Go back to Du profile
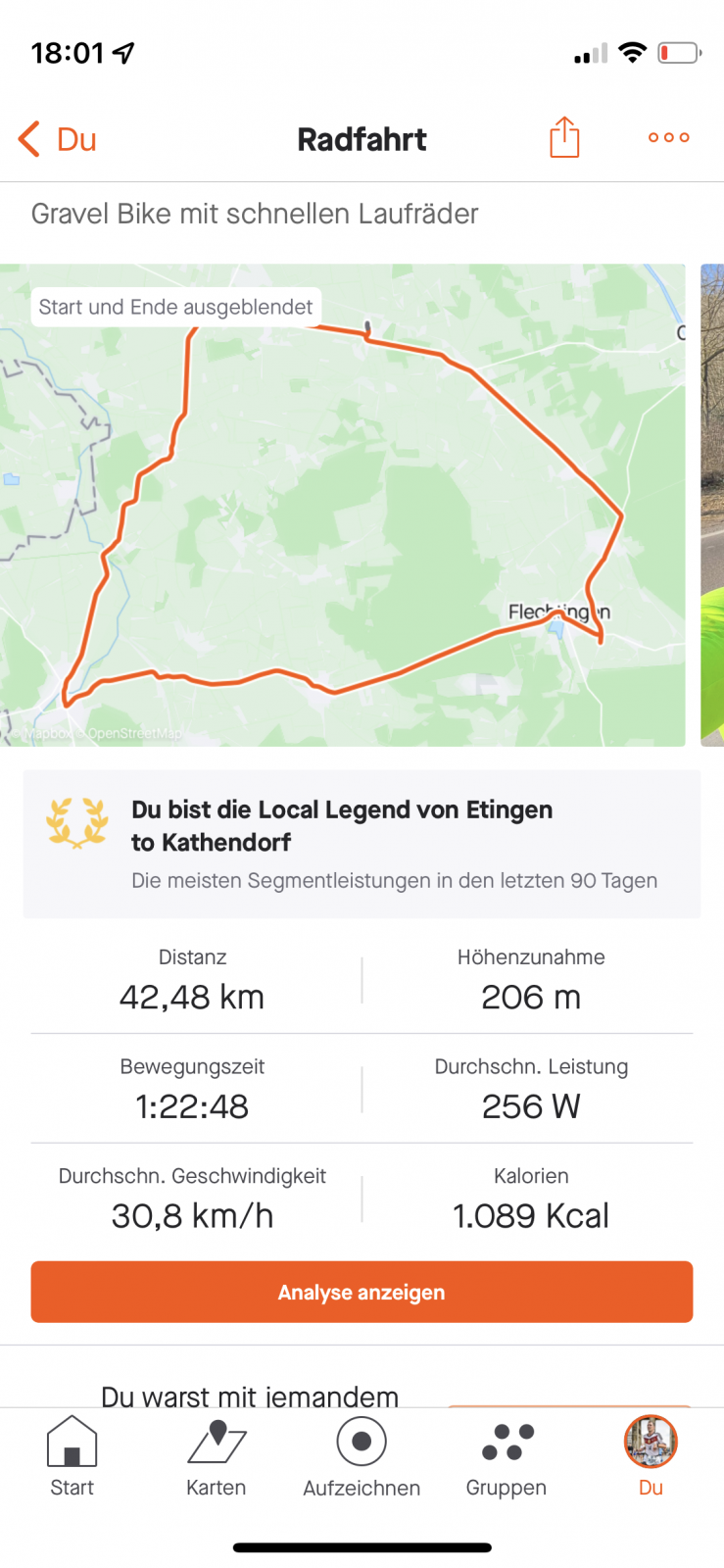This screenshot has height=1568, width=724. click(57, 139)
